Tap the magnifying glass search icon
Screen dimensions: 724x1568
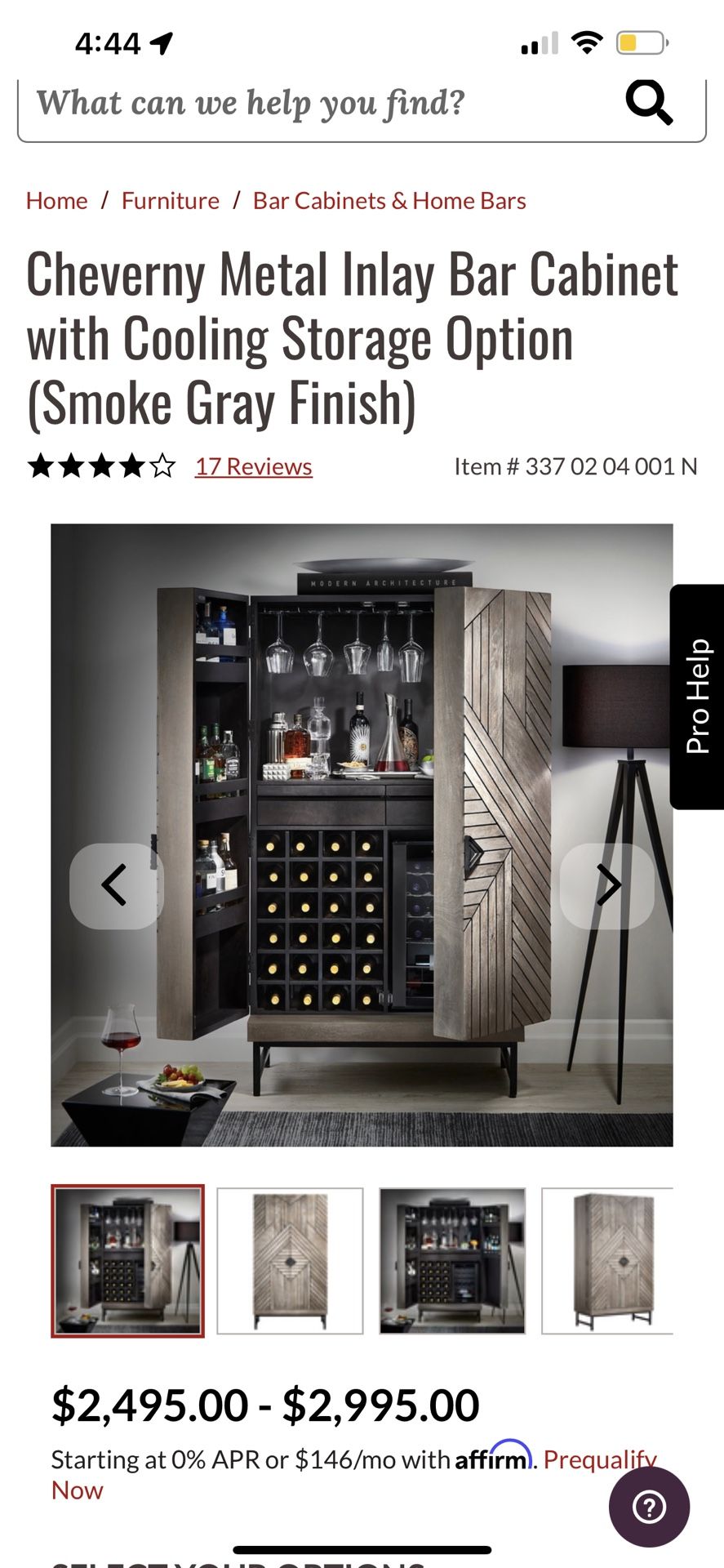pos(649,102)
